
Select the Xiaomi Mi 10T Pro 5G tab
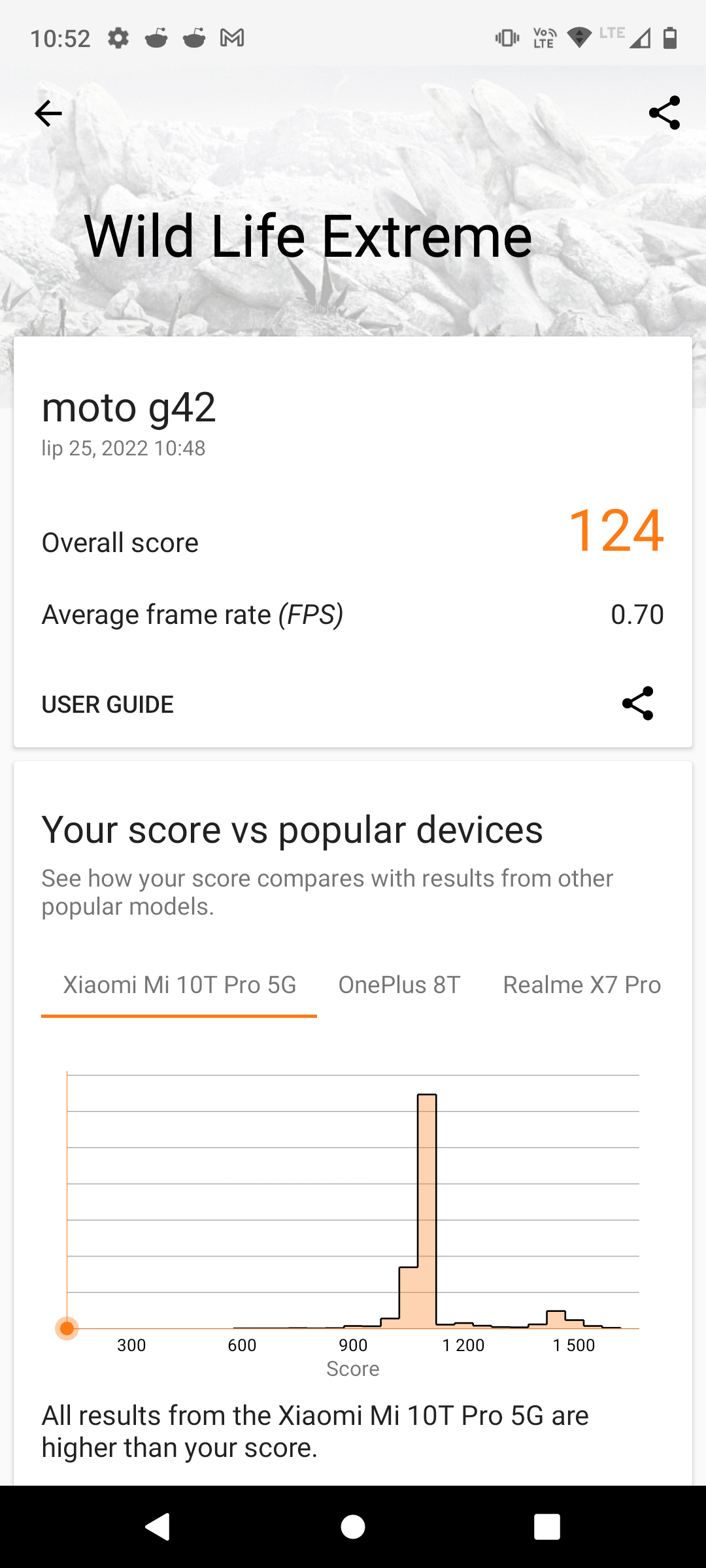click(x=179, y=985)
